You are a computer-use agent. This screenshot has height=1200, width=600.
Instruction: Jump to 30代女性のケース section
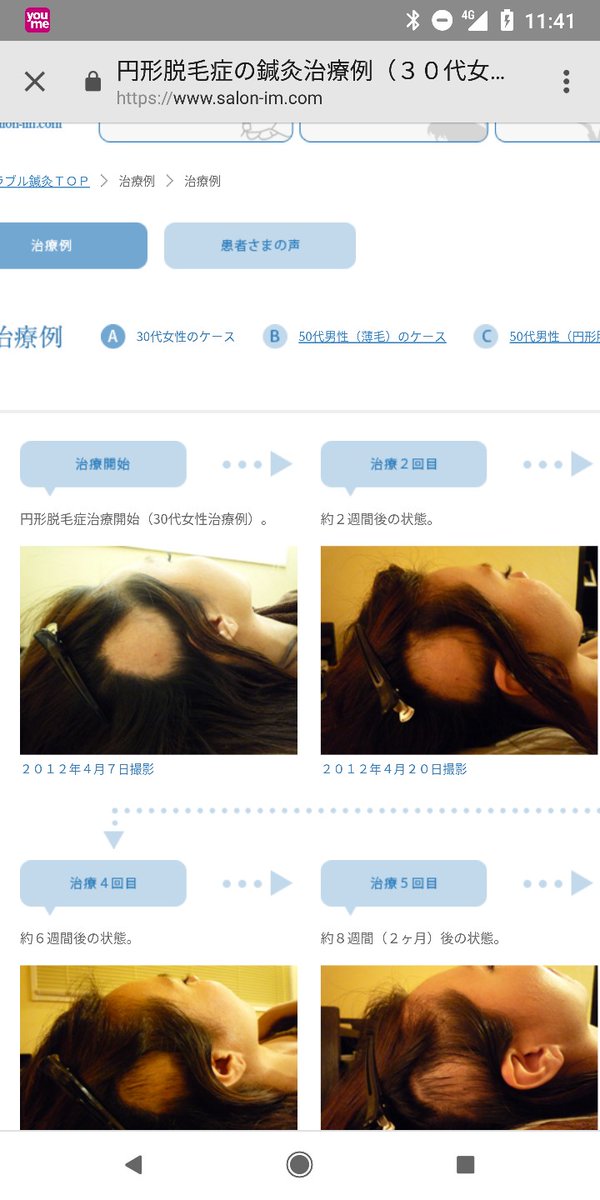coord(185,337)
